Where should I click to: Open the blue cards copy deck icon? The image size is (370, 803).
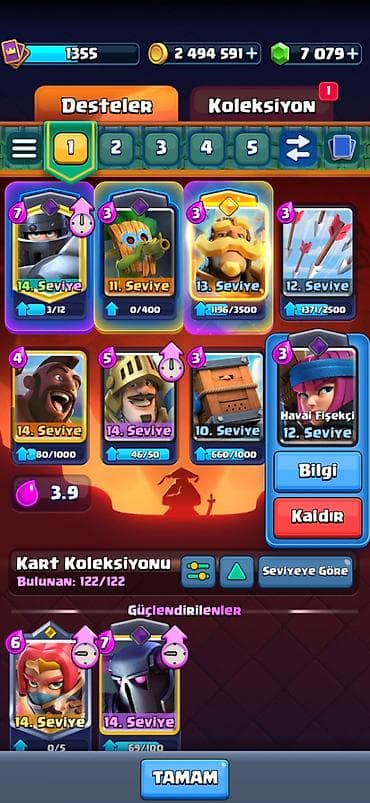341,149
